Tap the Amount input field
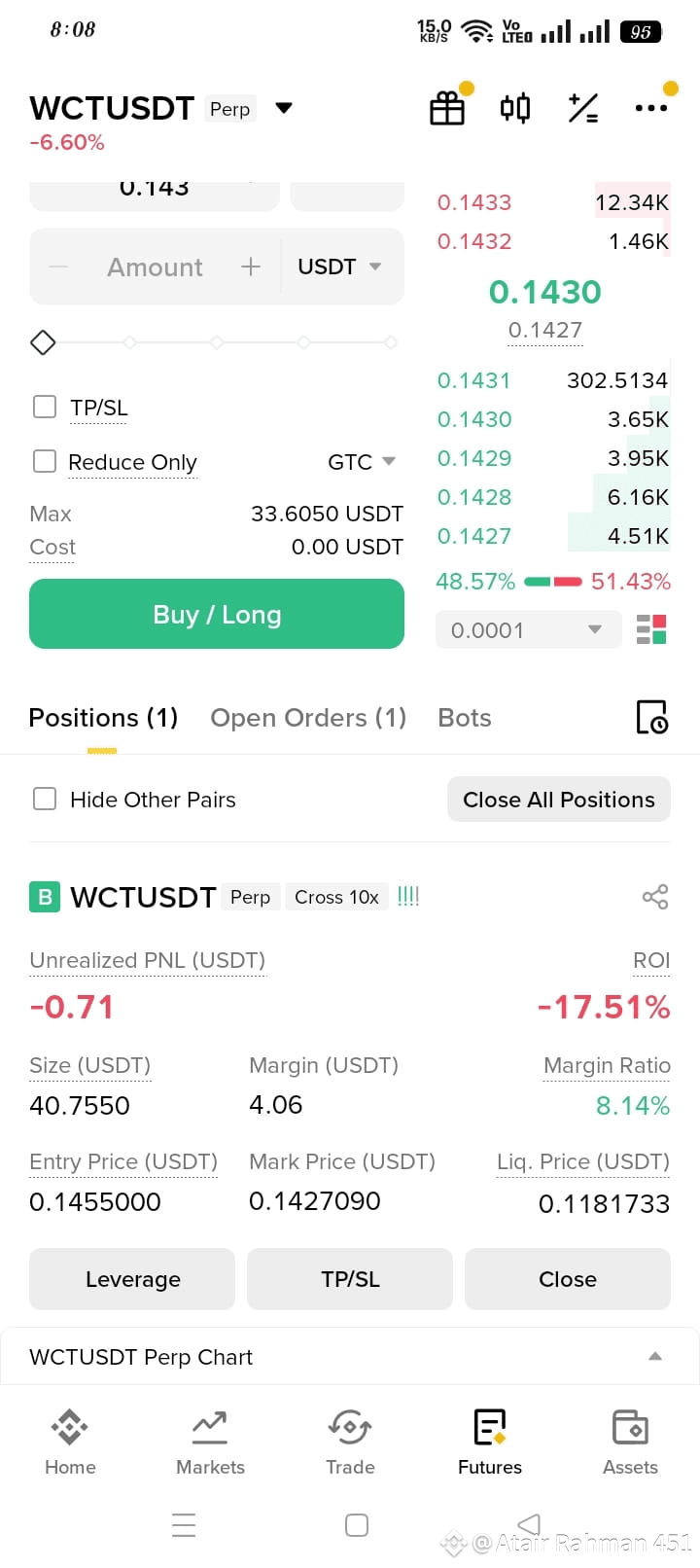Viewport: 700px width, 1568px height. tap(155, 267)
